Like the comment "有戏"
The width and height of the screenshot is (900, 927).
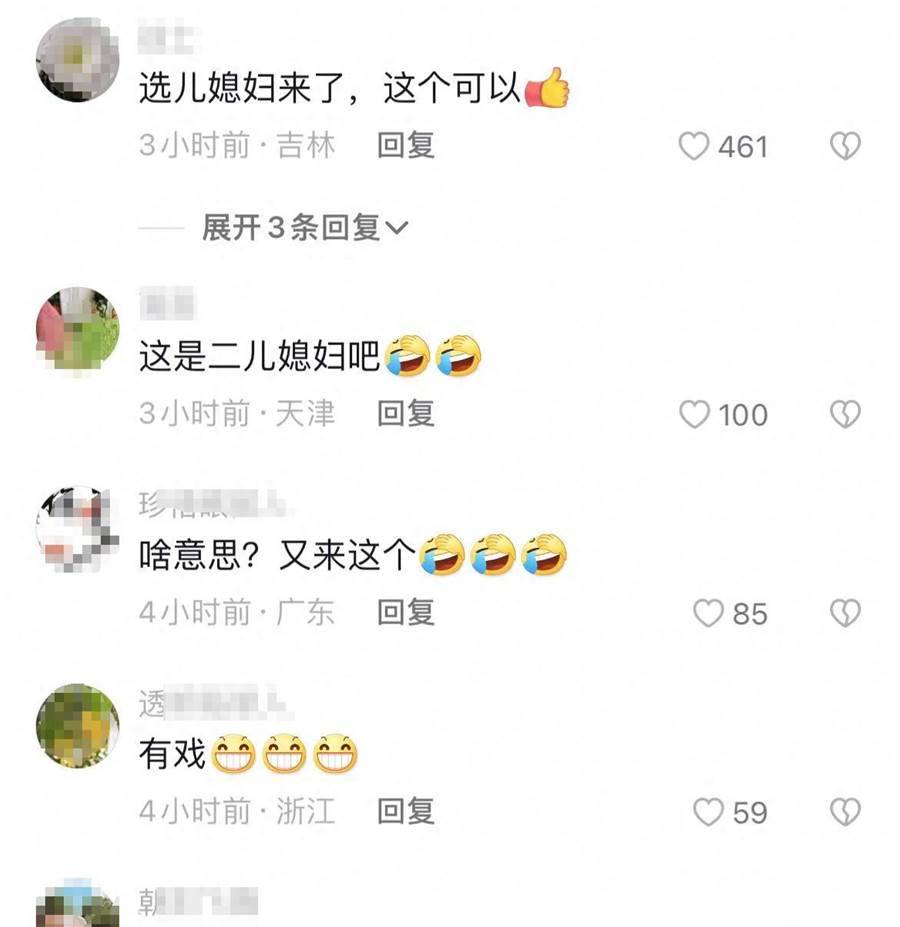tap(708, 812)
